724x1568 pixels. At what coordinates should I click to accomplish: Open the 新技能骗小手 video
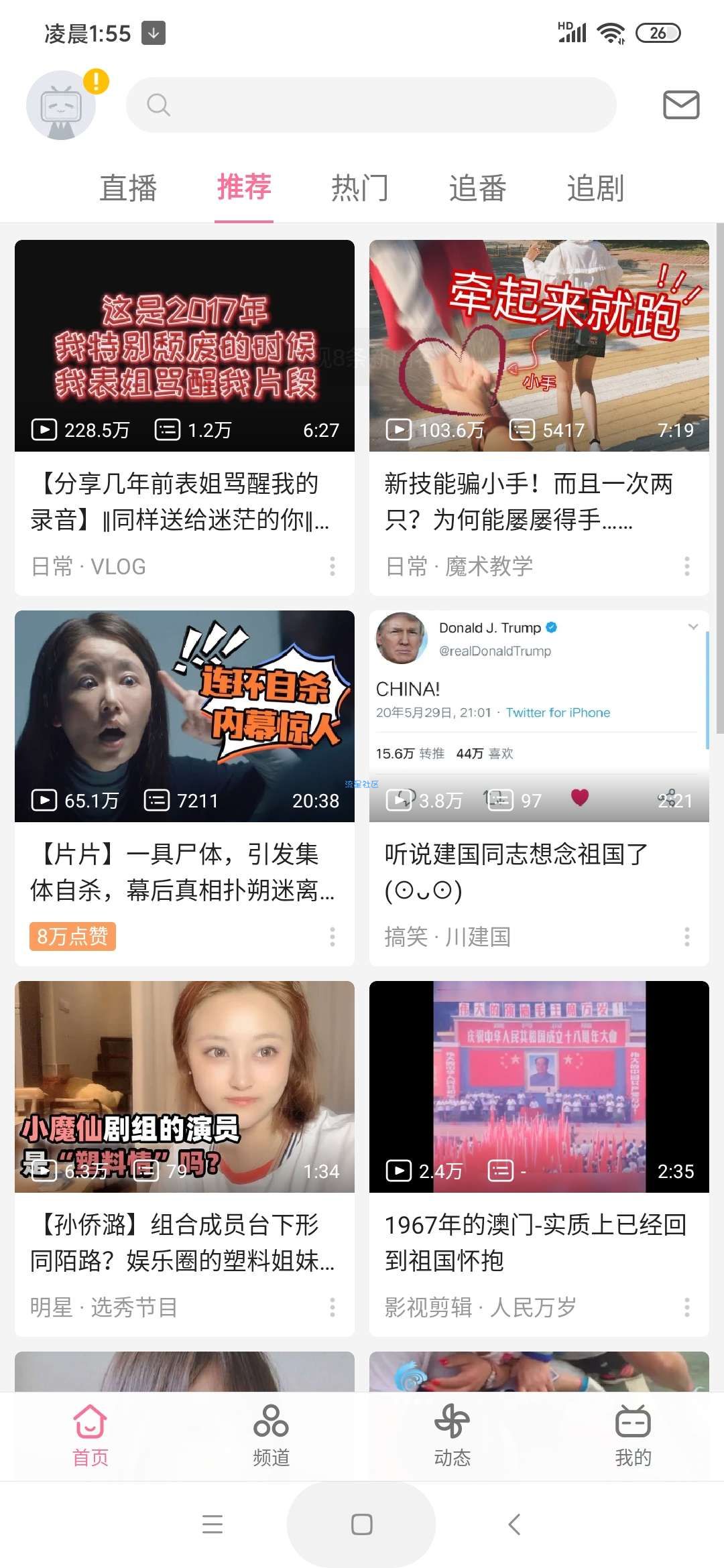539,346
